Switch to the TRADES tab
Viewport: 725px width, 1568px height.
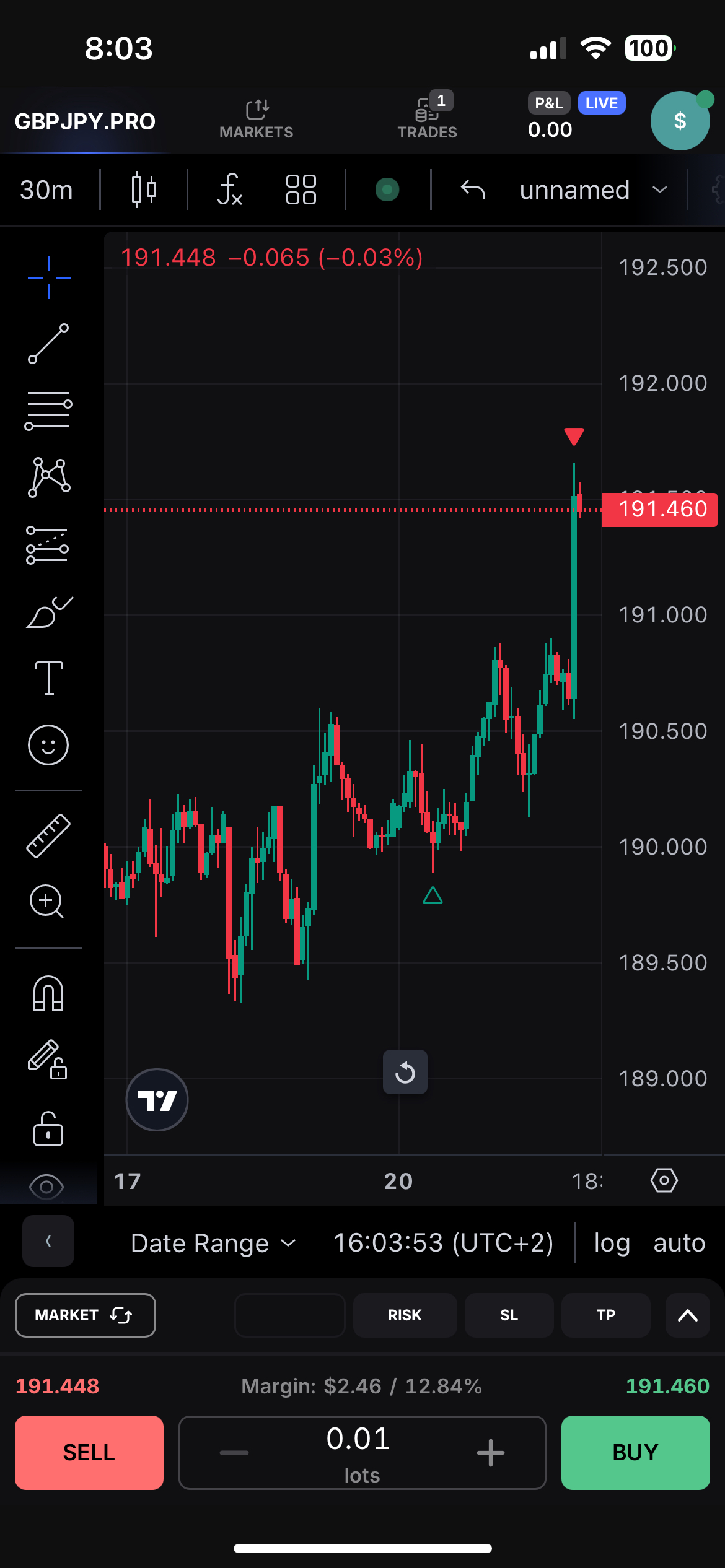point(428,118)
